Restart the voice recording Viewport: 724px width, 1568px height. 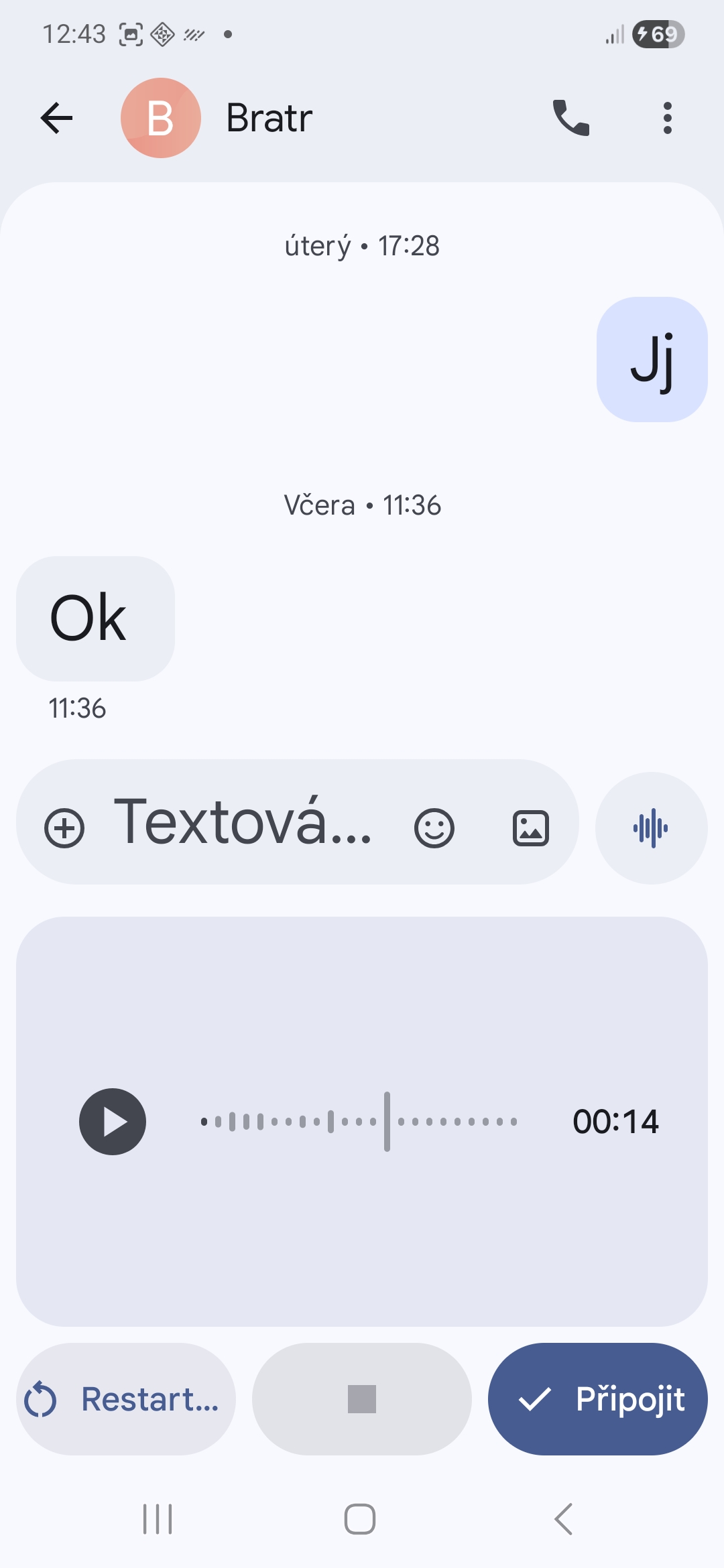pos(126,1399)
